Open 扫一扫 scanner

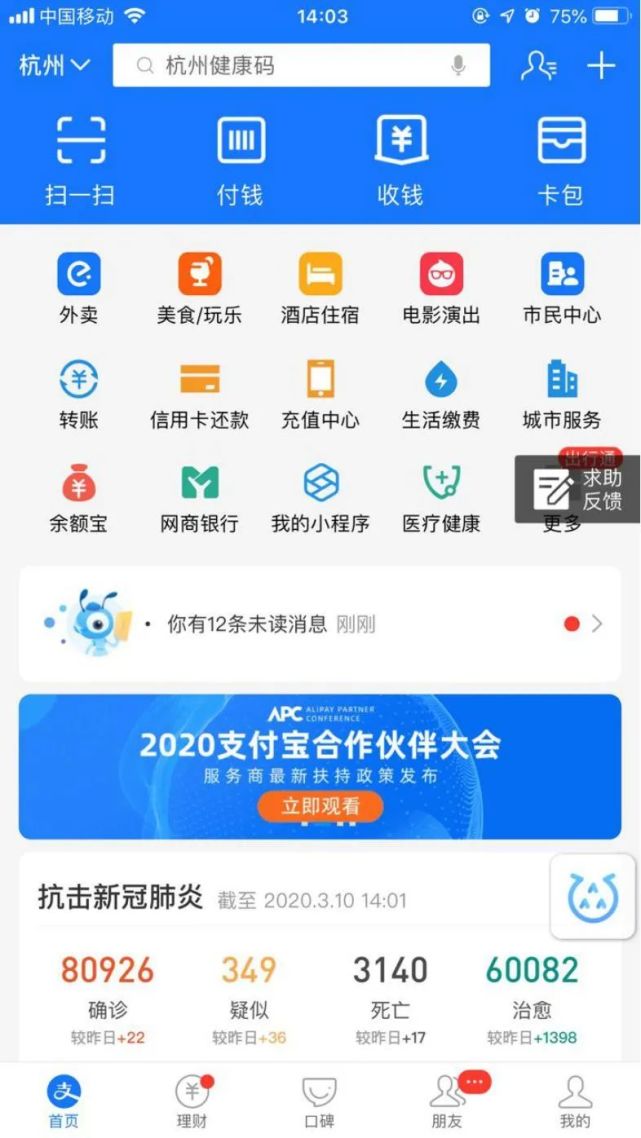coord(80,160)
